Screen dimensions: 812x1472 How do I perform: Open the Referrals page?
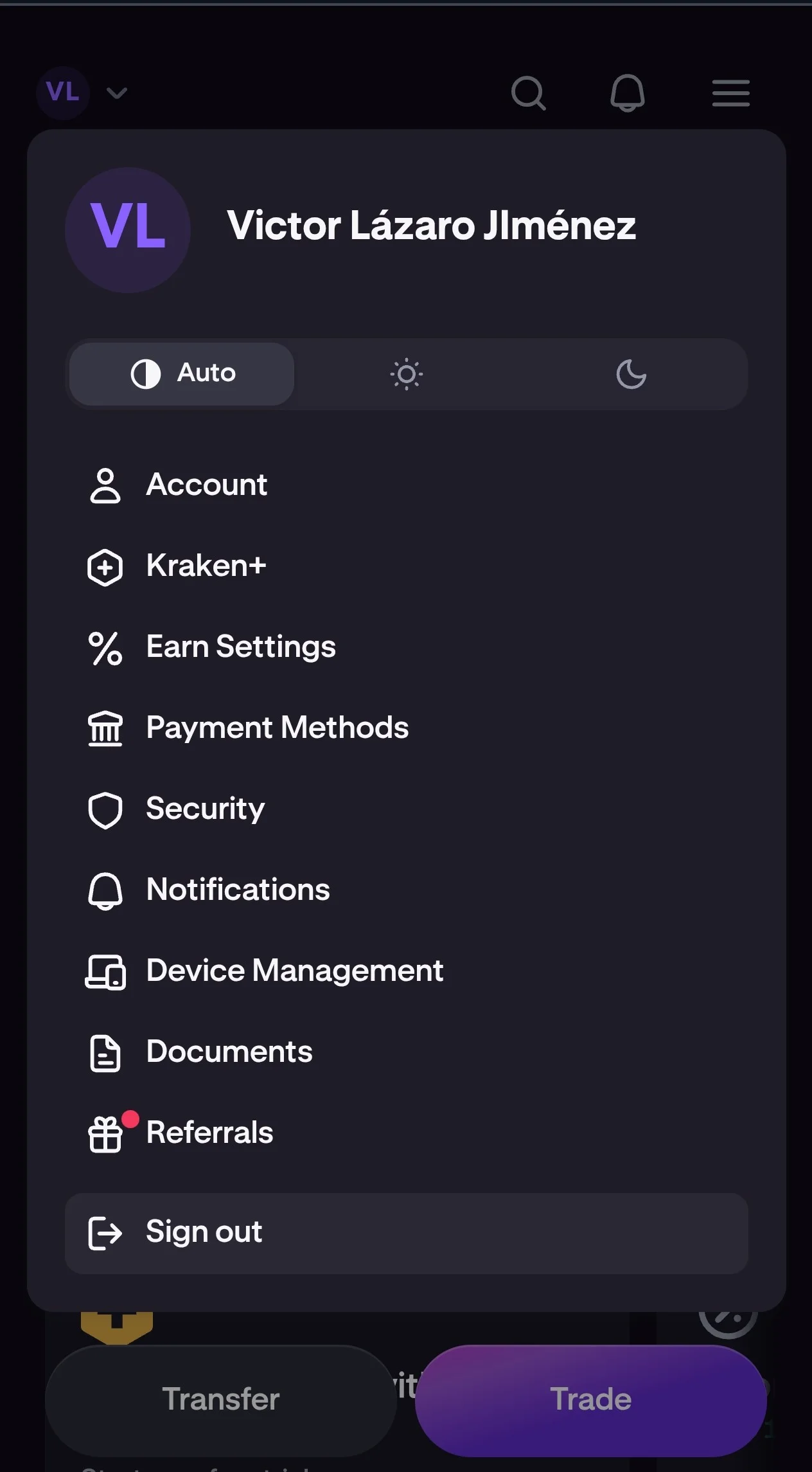209,1133
